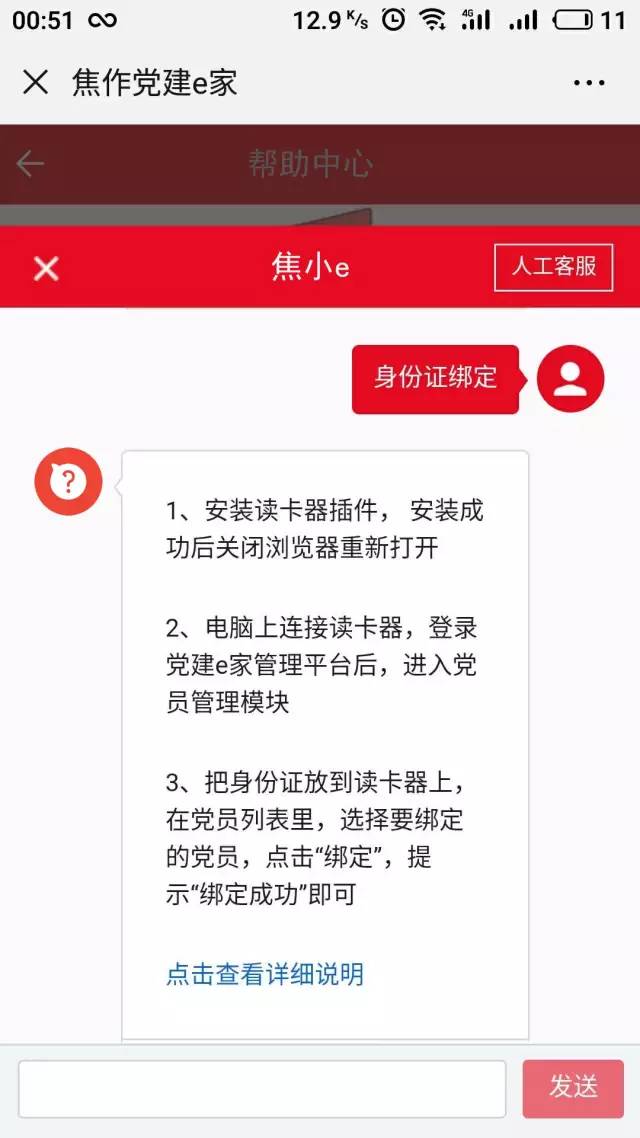The width and height of the screenshot is (640, 1138).
Task: Open the 点击查看详细说明 link
Action: (x=265, y=974)
